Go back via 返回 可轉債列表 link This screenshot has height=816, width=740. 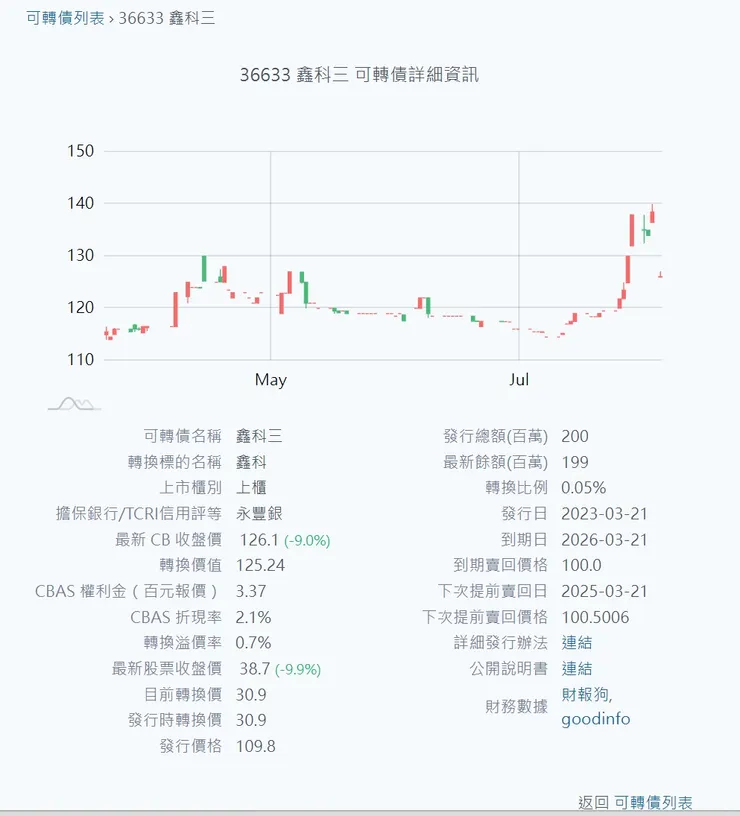click(x=653, y=802)
